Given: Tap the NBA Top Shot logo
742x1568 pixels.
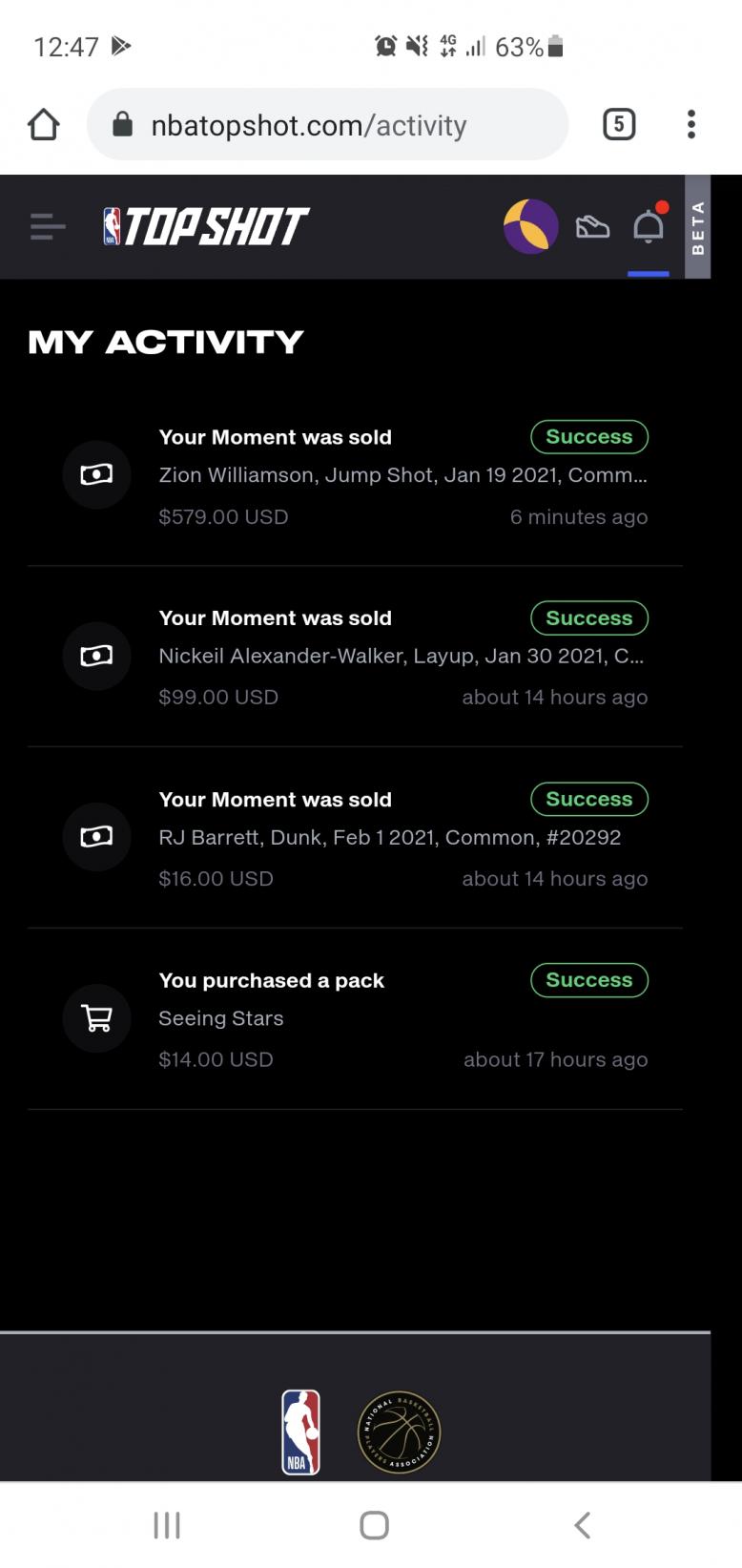Looking at the screenshot, I should click(206, 227).
